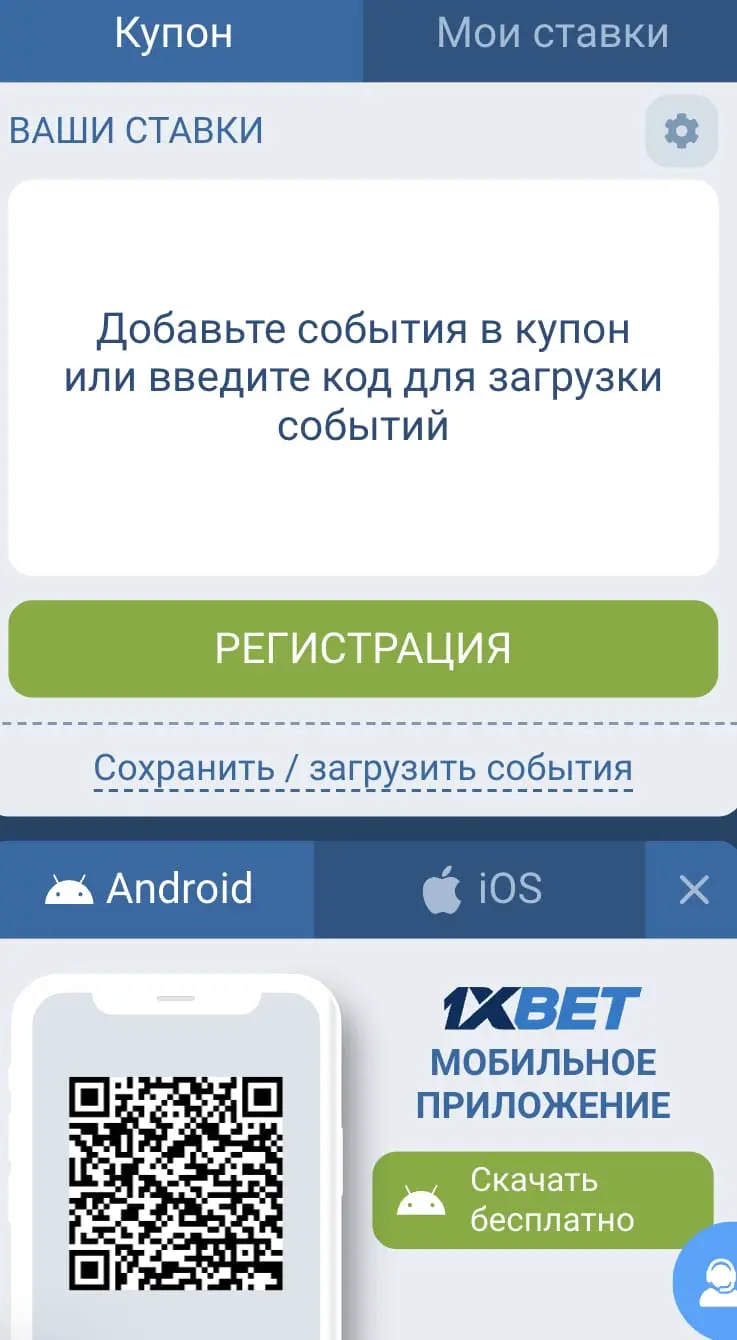Open Сохранить / загрузить события link
Screen dimensions: 737x1340
coord(363,768)
